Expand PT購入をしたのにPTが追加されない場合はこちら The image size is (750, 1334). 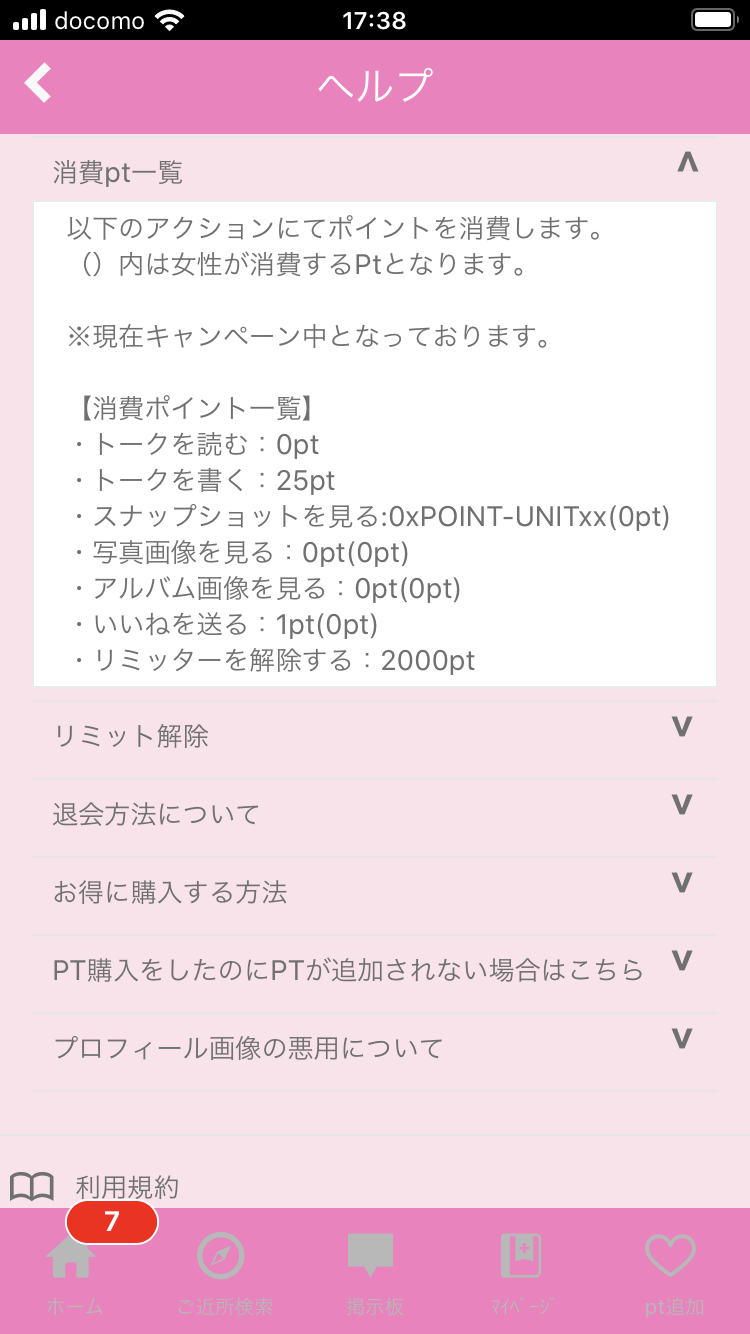[x=375, y=971]
